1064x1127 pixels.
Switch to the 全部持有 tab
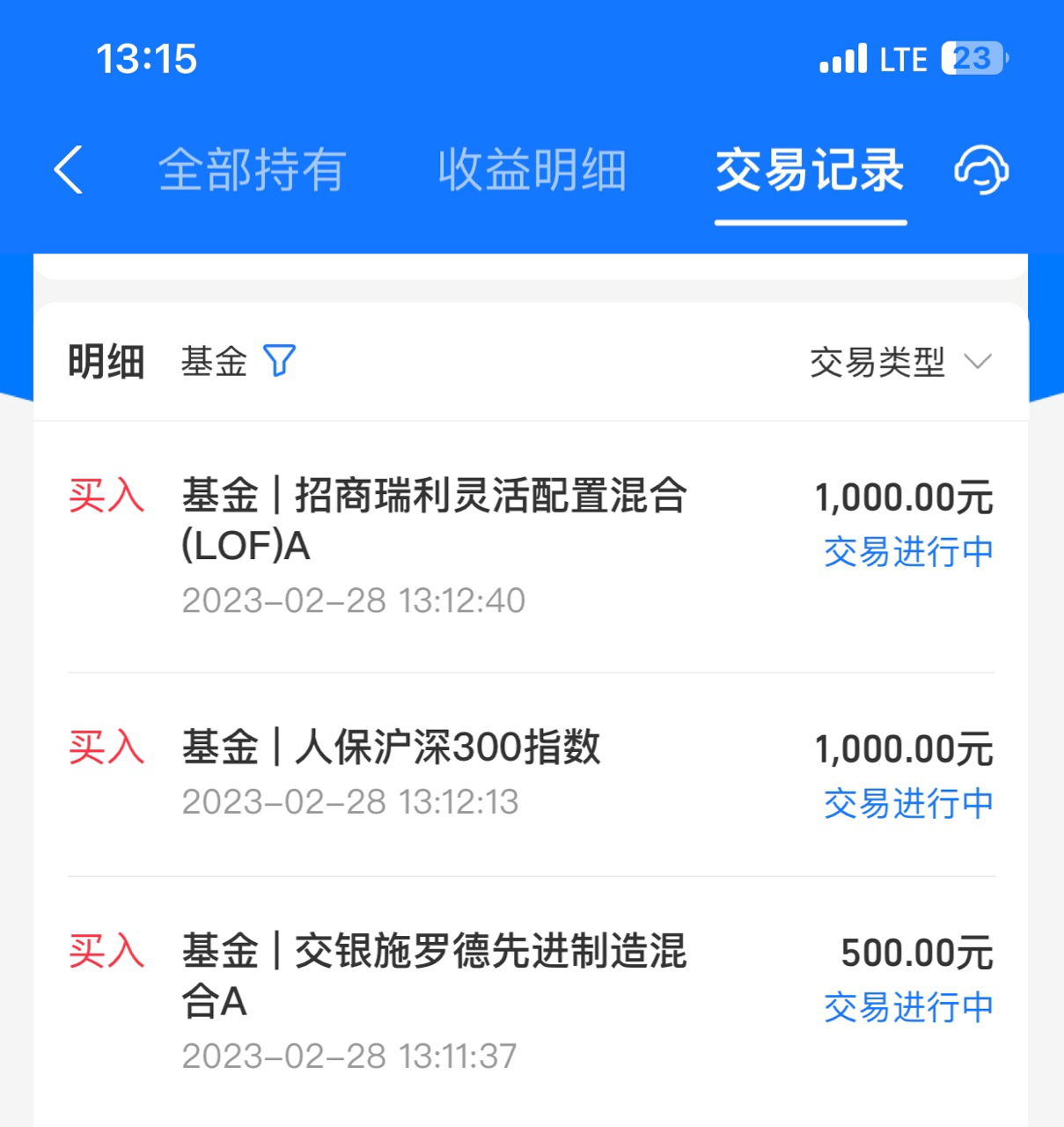(253, 170)
